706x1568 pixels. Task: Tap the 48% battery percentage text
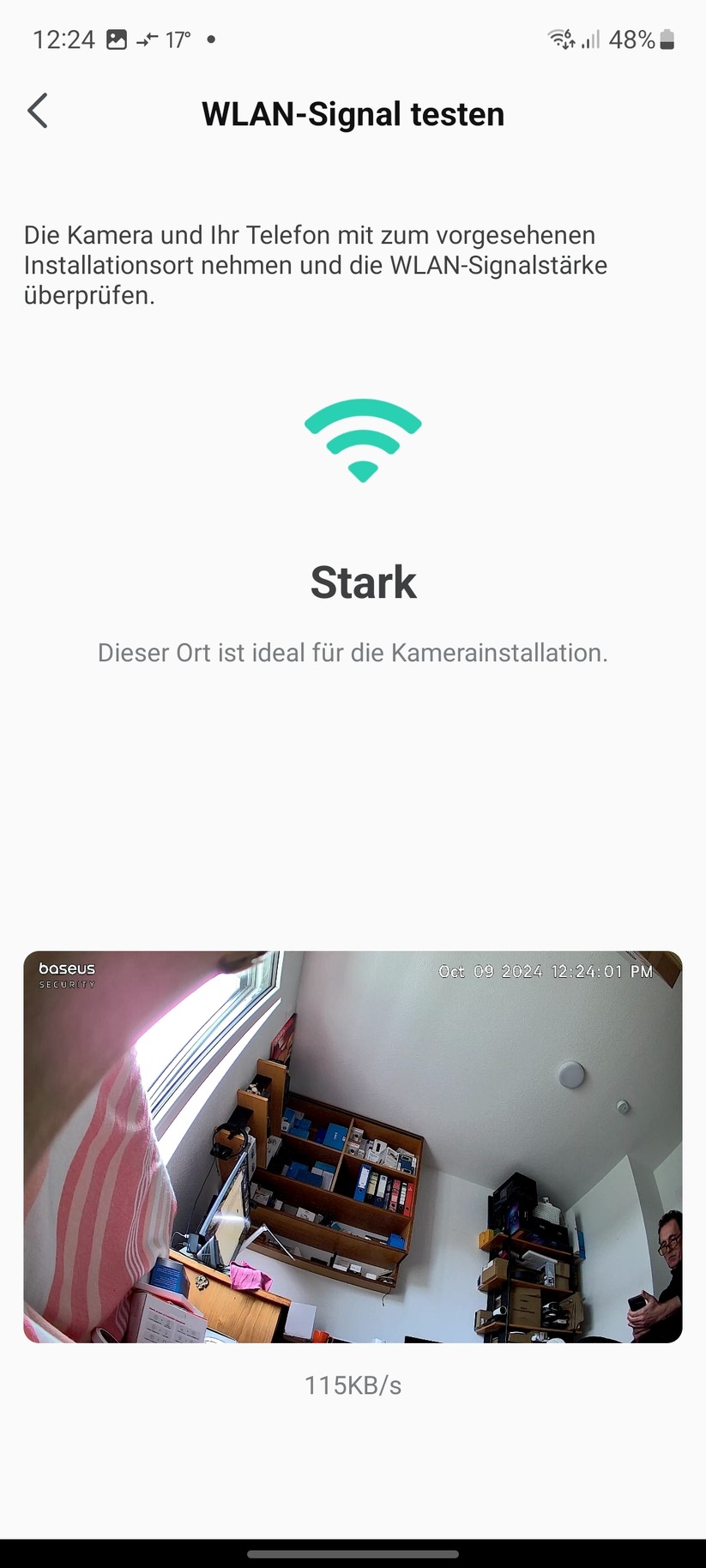point(632,39)
